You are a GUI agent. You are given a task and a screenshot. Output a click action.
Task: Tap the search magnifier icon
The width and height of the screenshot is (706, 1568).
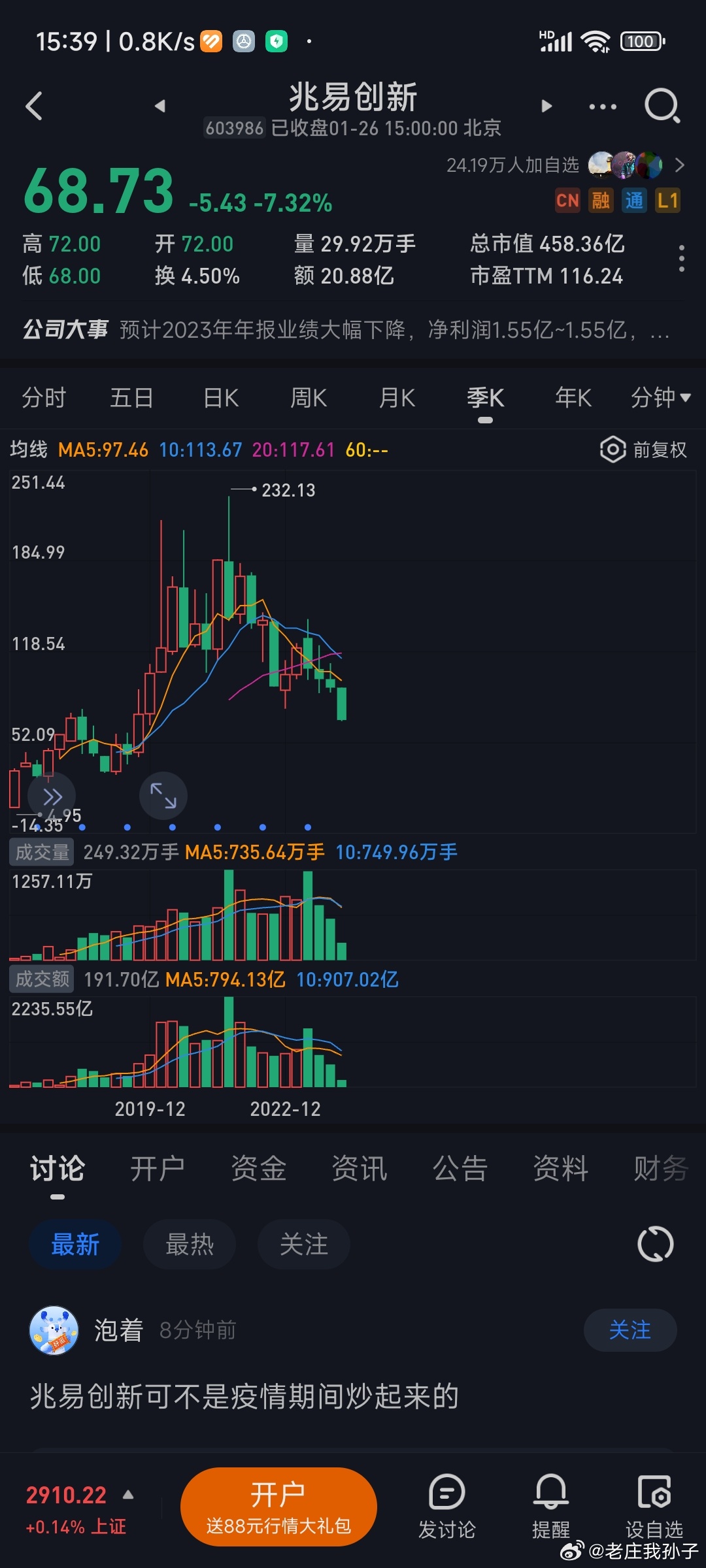(x=662, y=105)
